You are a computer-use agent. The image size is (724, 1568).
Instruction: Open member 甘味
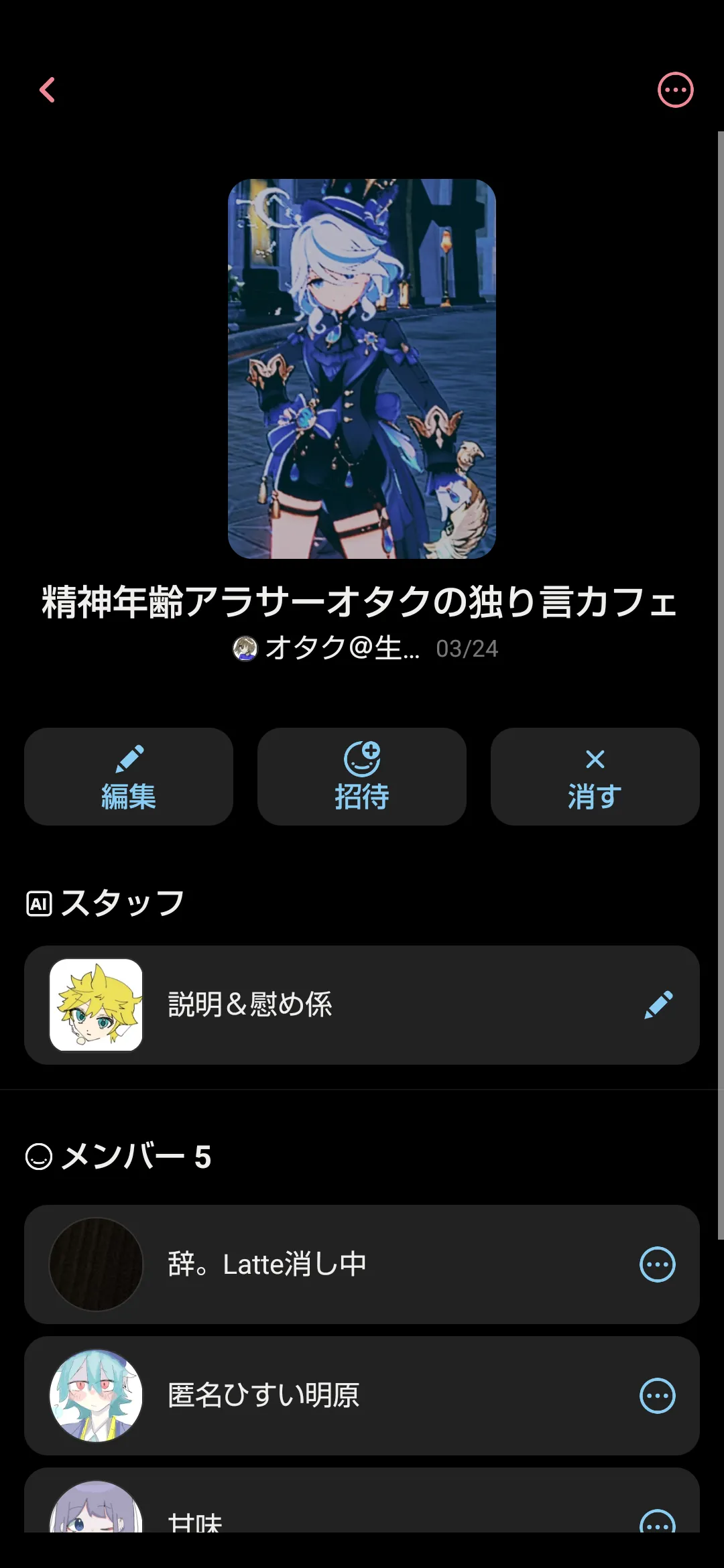click(x=268, y=1518)
